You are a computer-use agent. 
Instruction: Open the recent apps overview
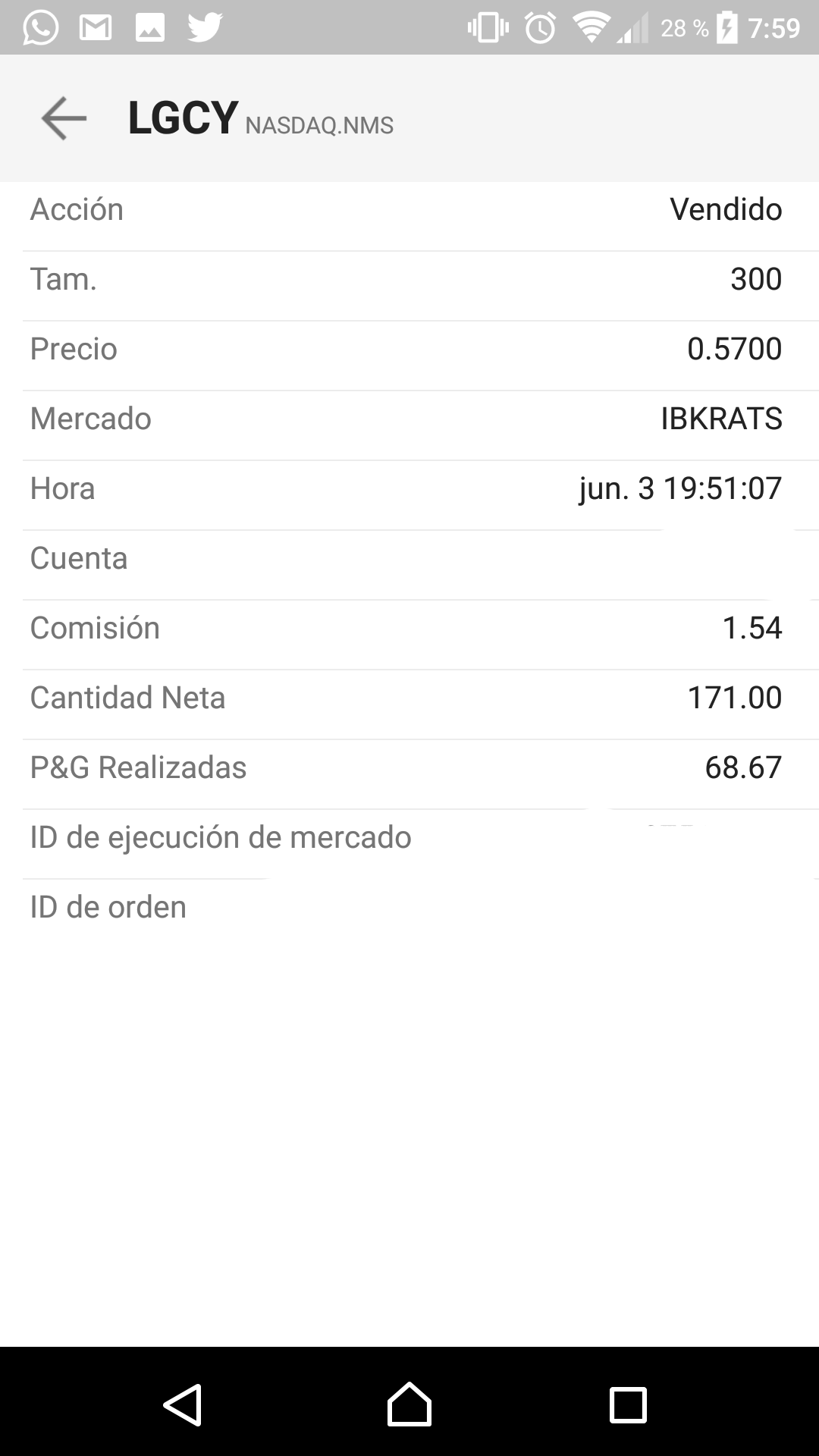point(628,1404)
